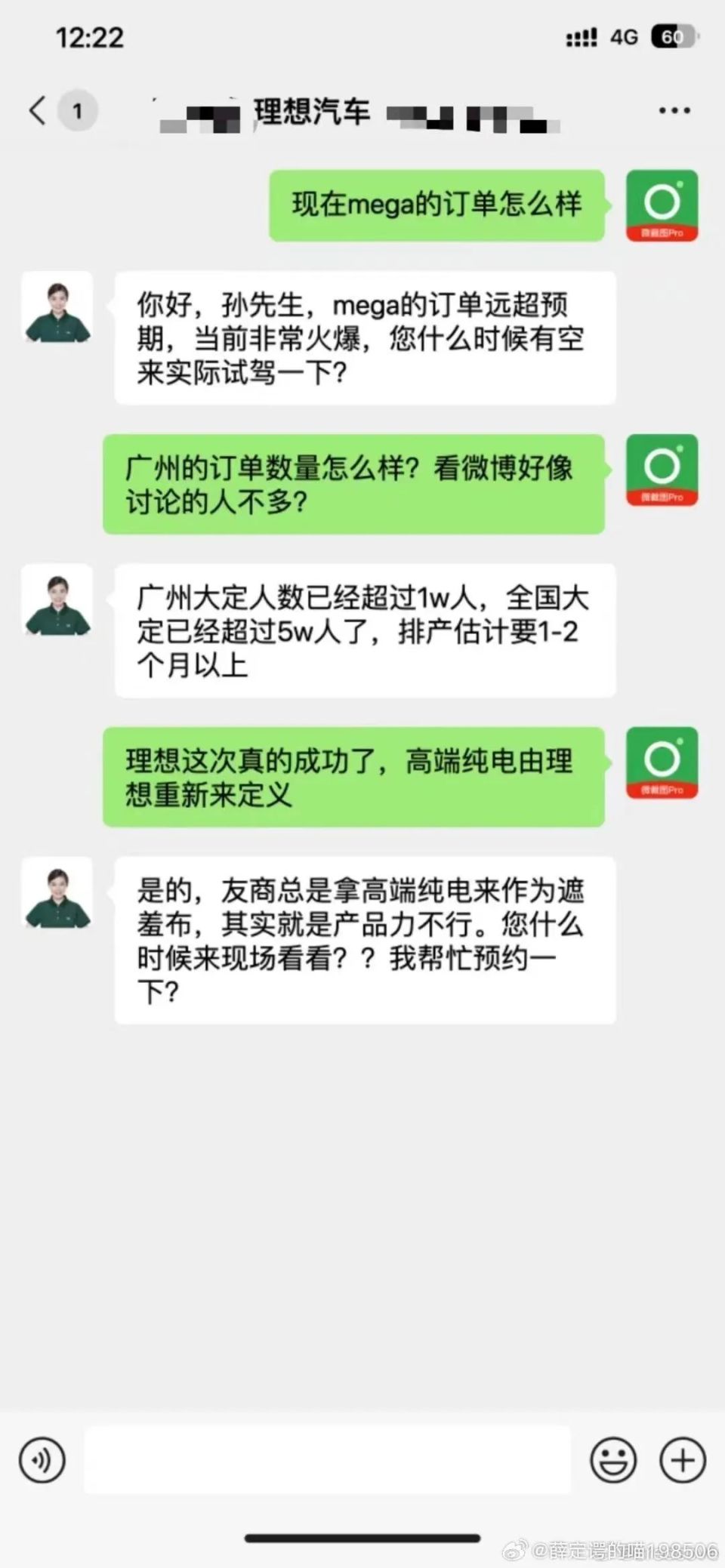Tap the 4G network indicator
This screenshot has height=1568, width=725.
click(622, 36)
